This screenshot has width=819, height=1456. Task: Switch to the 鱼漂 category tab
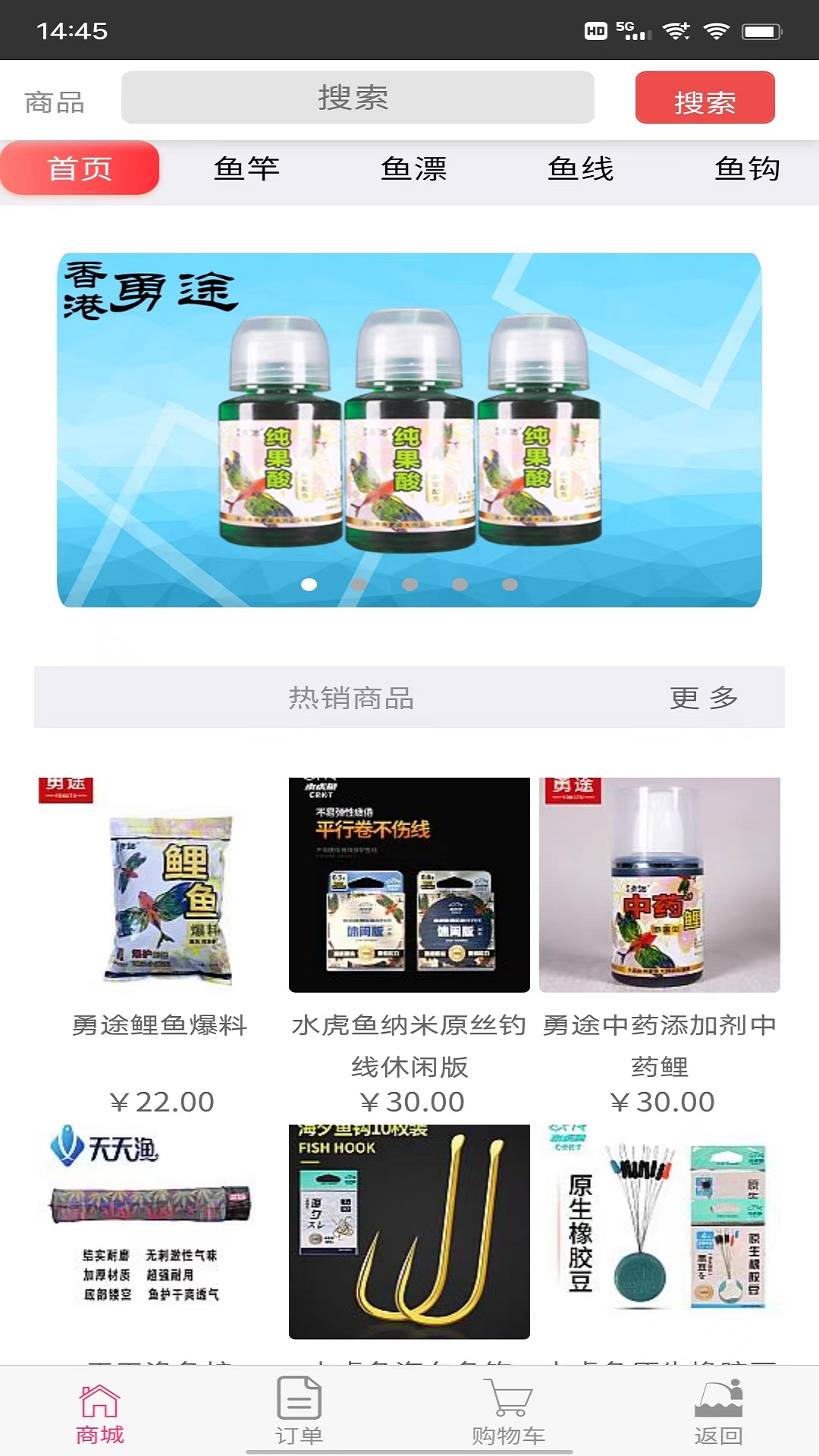click(x=413, y=168)
